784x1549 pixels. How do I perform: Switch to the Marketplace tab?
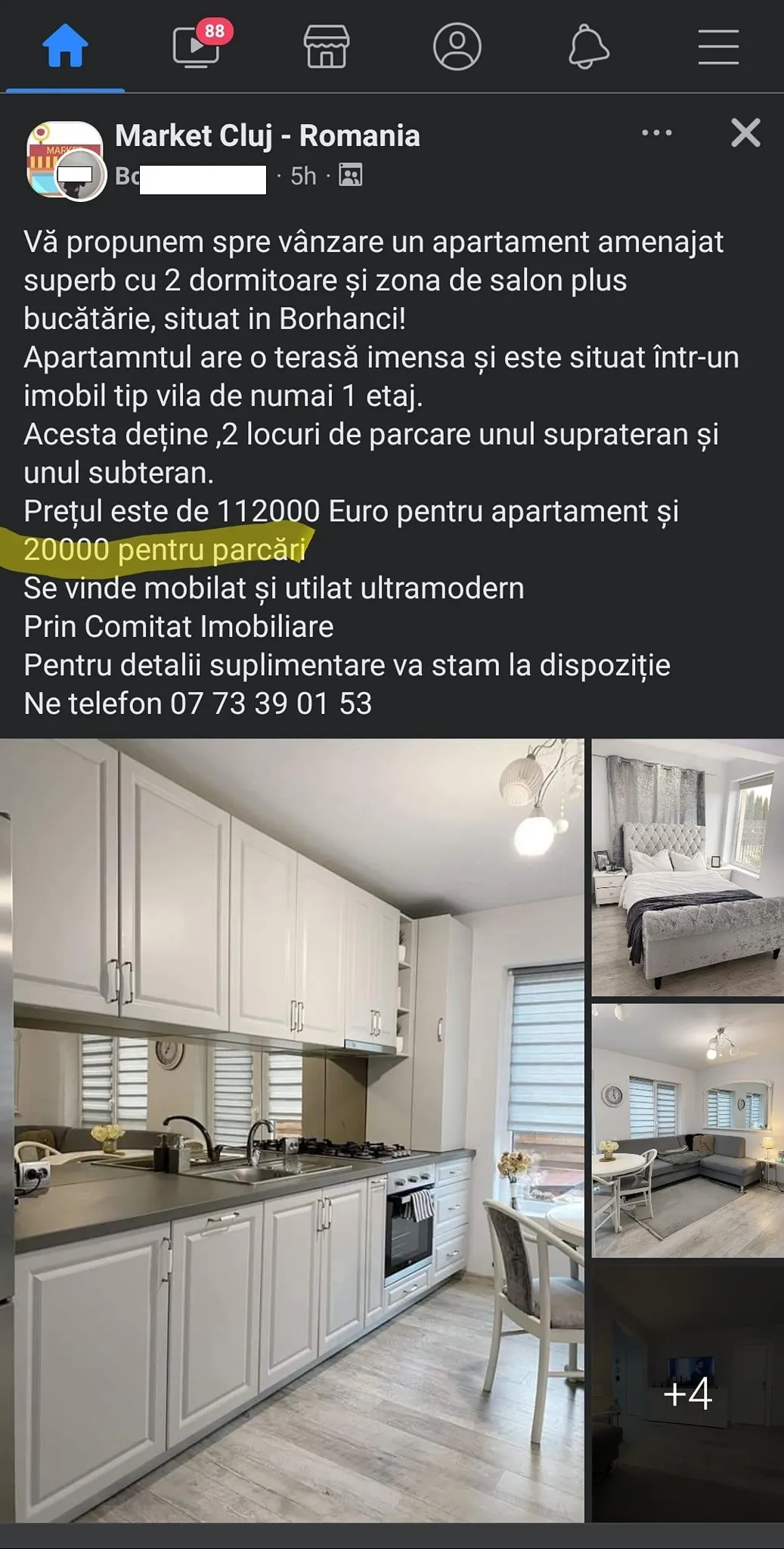click(327, 47)
